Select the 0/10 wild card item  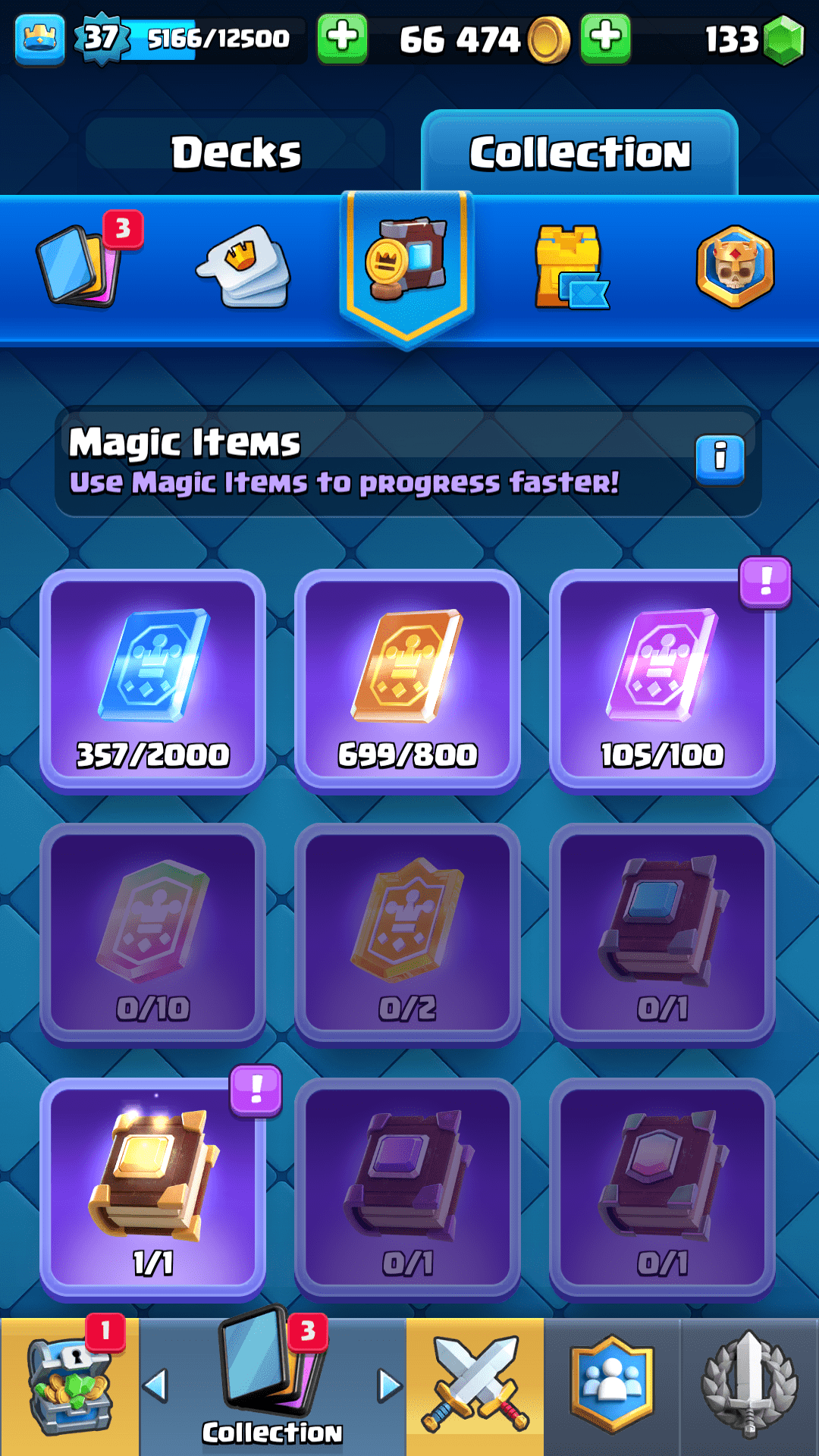[x=153, y=934]
